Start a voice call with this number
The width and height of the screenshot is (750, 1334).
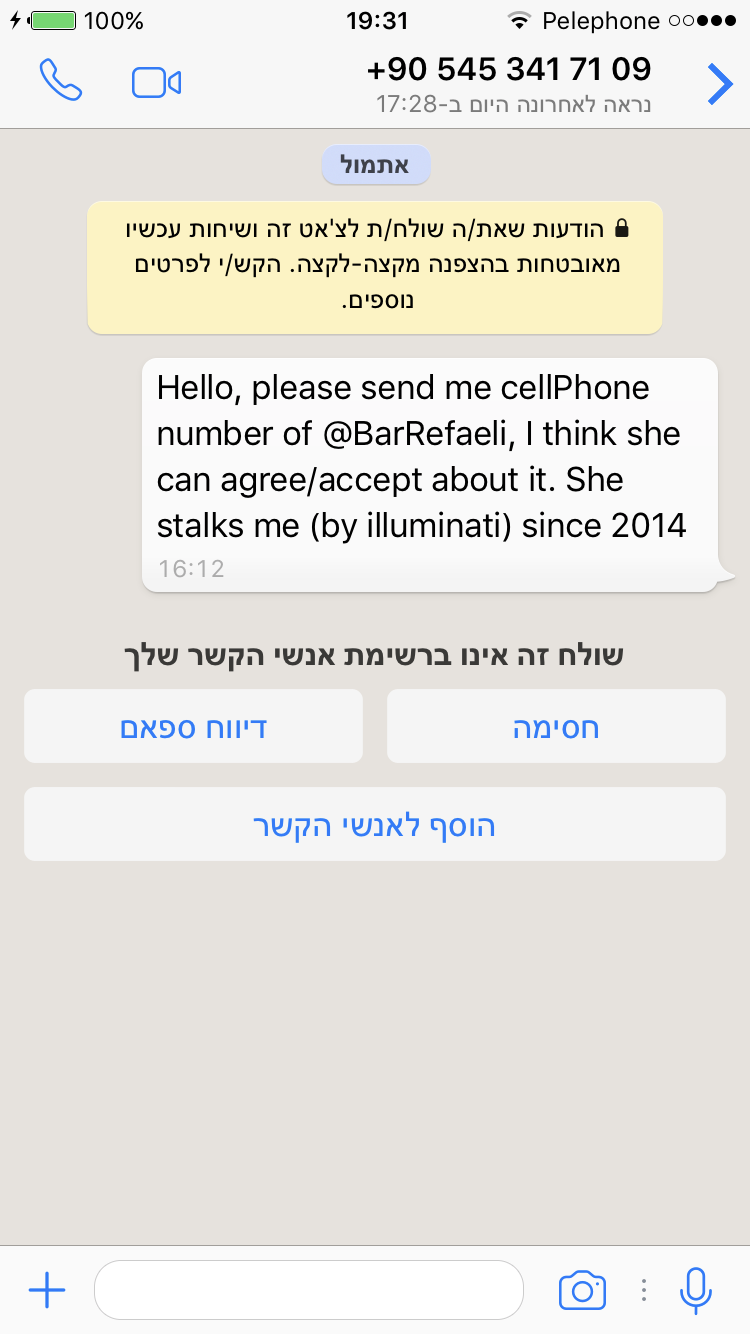[60, 81]
